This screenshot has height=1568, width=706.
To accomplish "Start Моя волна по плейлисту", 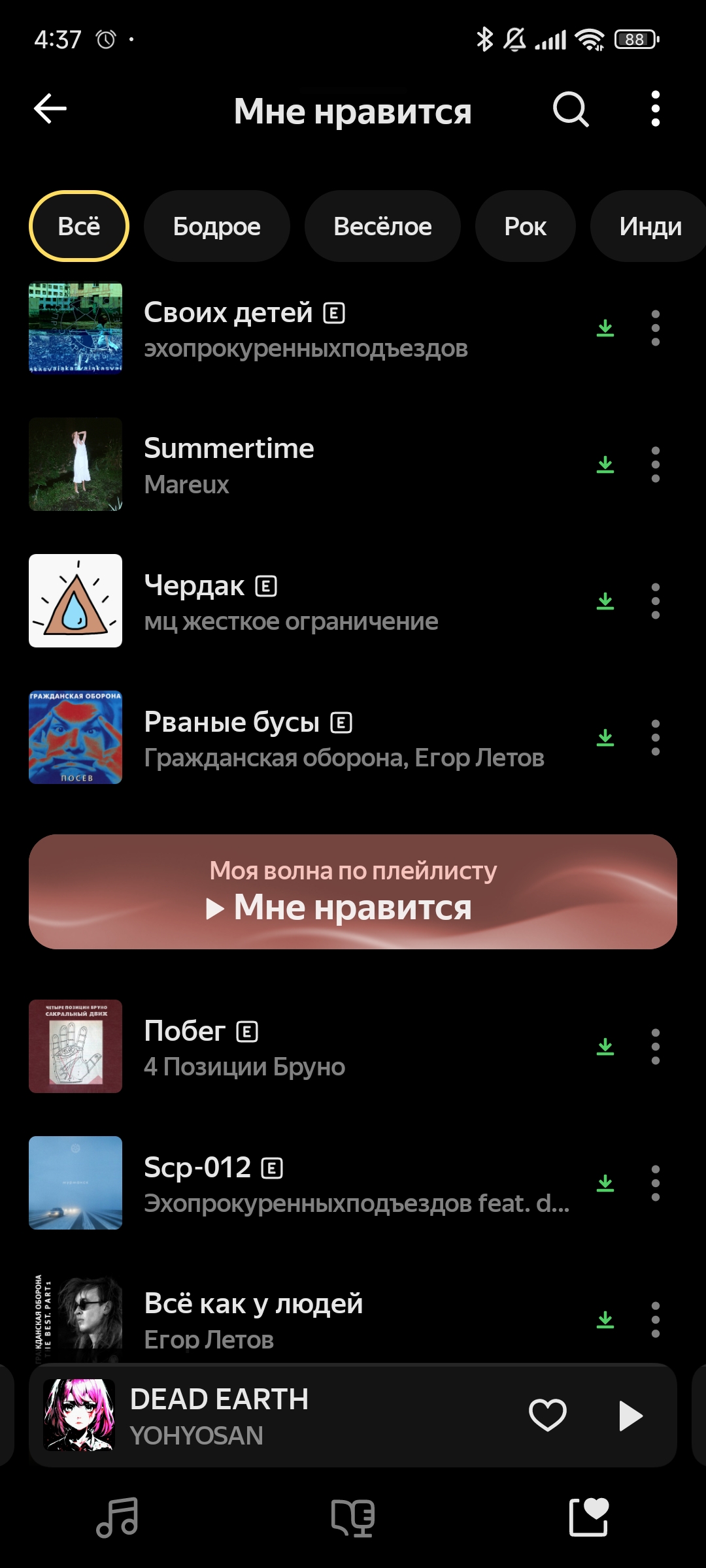I will (x=353, y=892).
